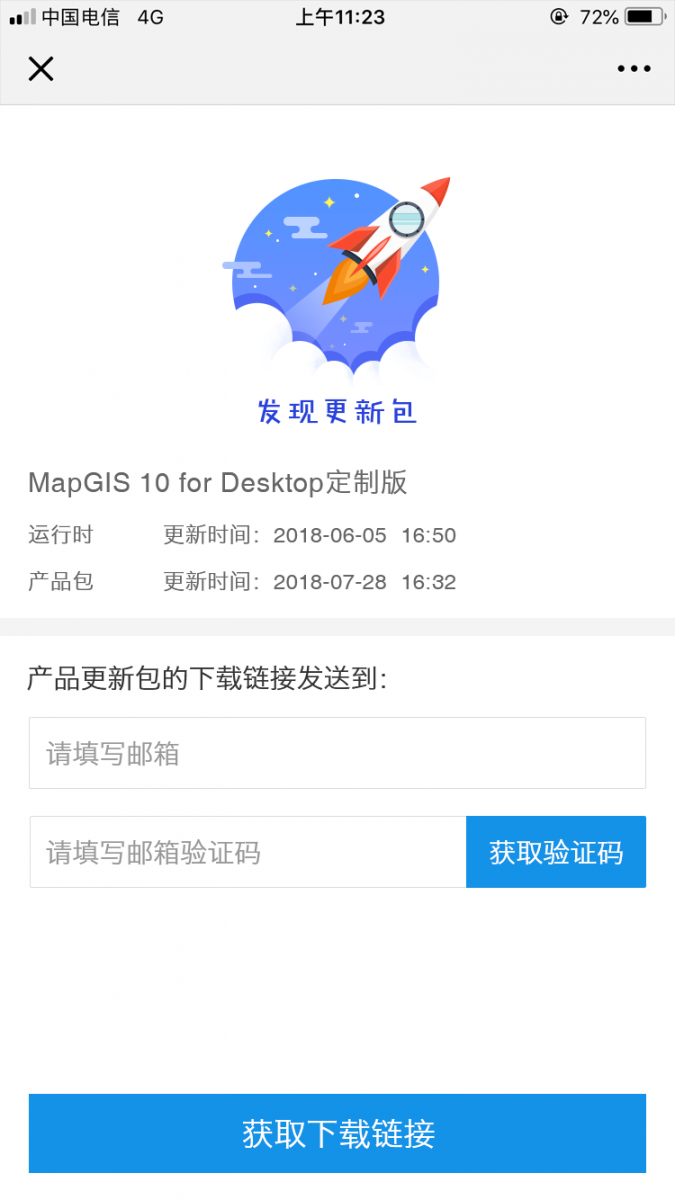Open the three-dot overflow menu
Image resolution: width=675 pixels, height=1200 pixels.
click(x=634, y=69)
